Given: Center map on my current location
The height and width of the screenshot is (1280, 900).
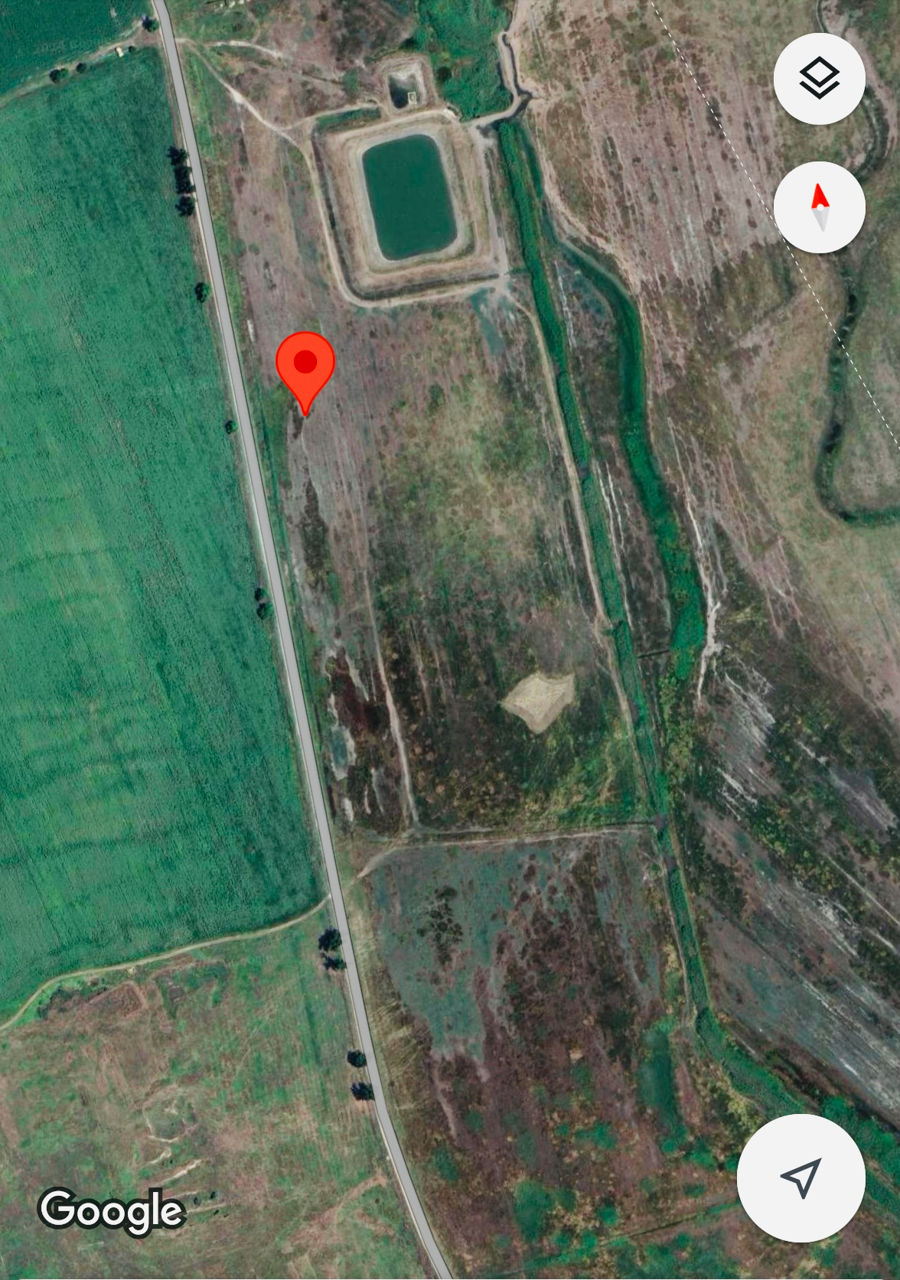Looking at the screenshot, I should click(800, 1177).
